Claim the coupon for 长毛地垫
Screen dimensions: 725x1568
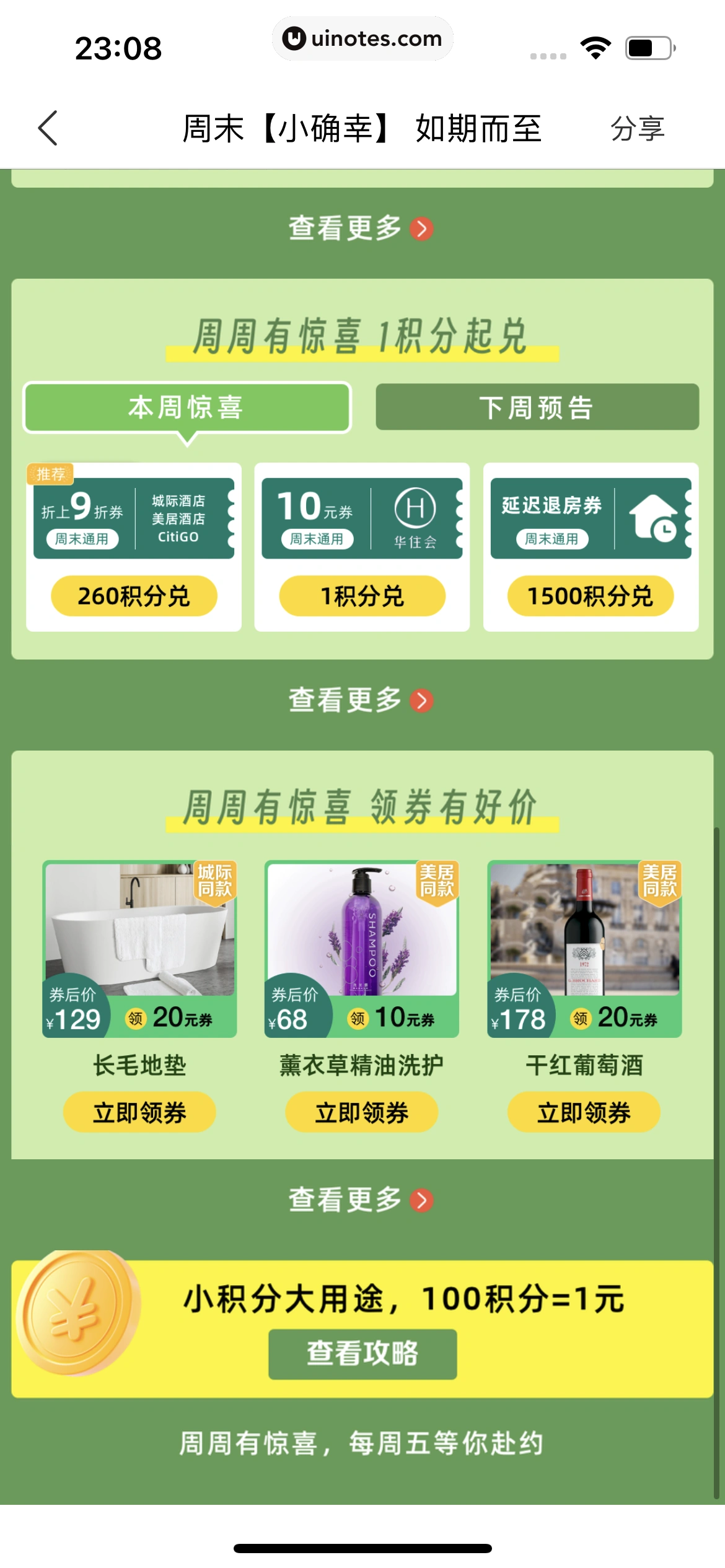(139, 1112)
